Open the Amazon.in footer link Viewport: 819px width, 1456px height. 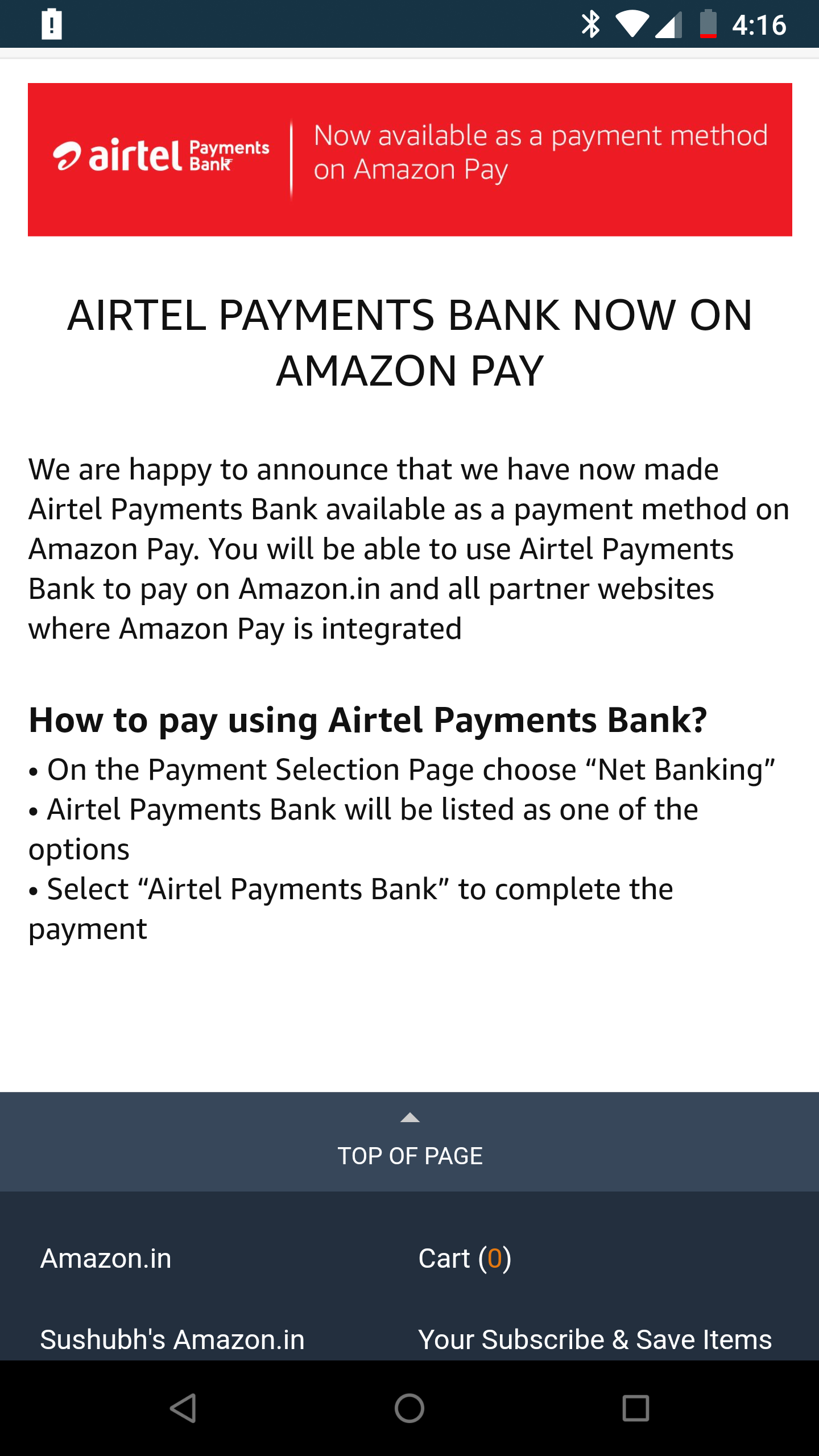coord(106,1258)
